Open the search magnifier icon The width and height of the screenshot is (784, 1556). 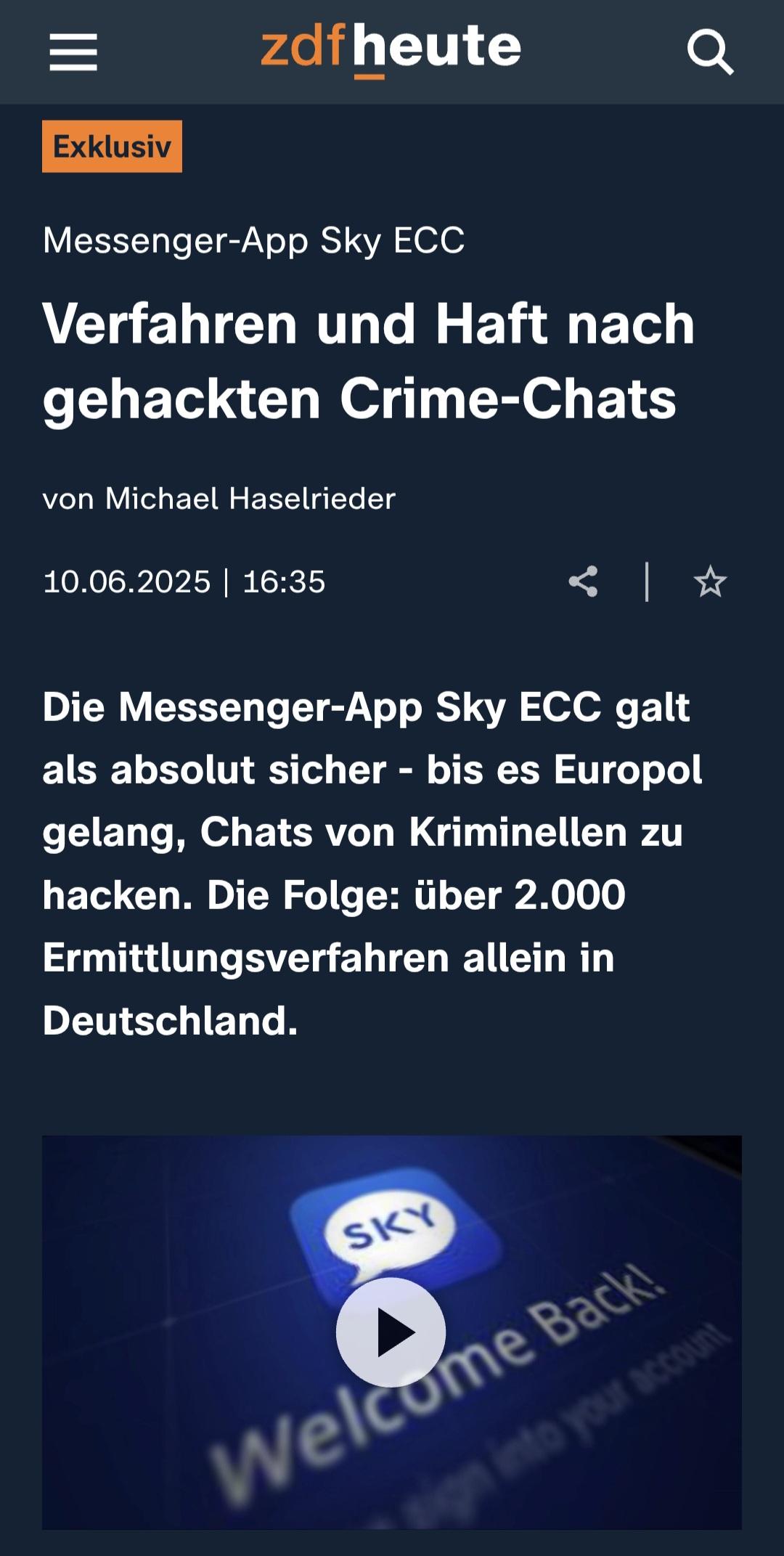pos(710,52)
